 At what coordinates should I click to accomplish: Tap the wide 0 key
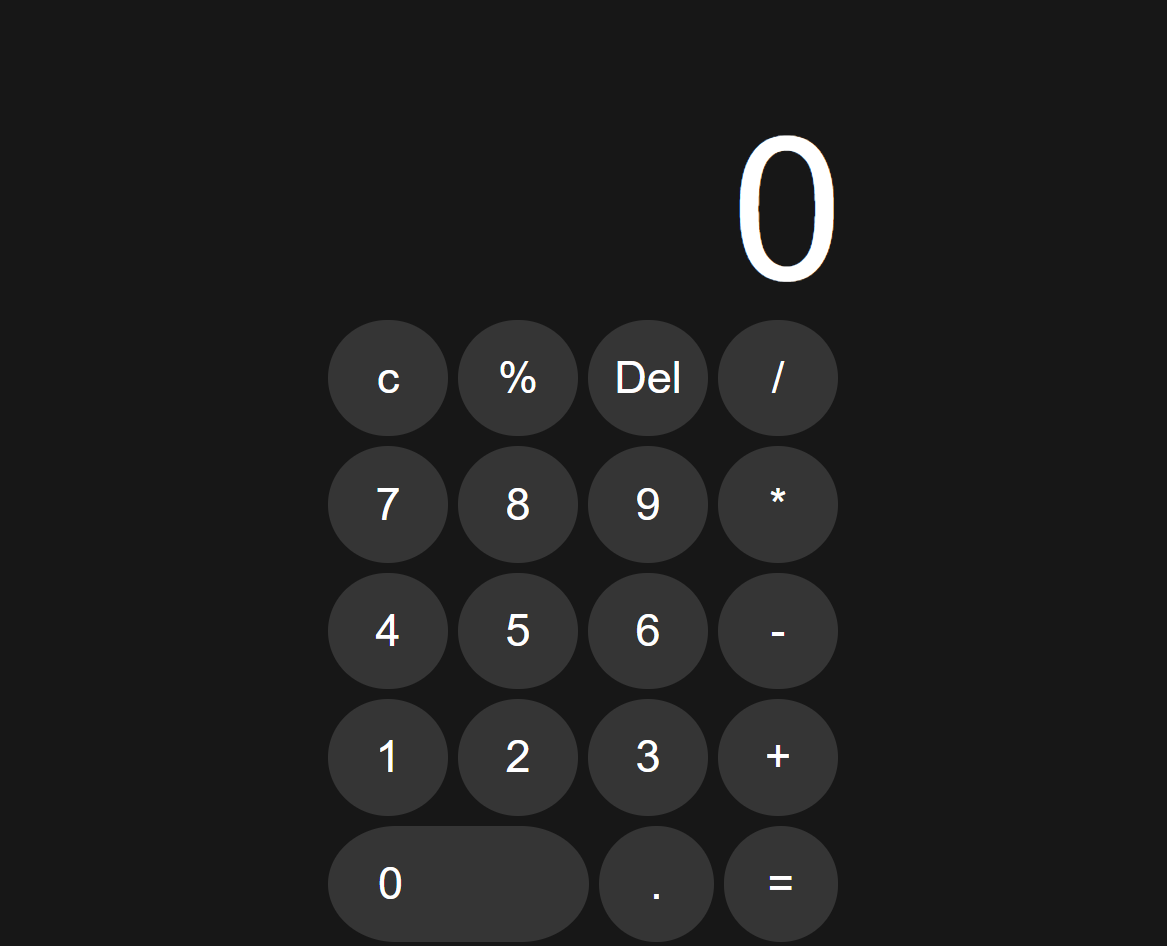[458, 884]
